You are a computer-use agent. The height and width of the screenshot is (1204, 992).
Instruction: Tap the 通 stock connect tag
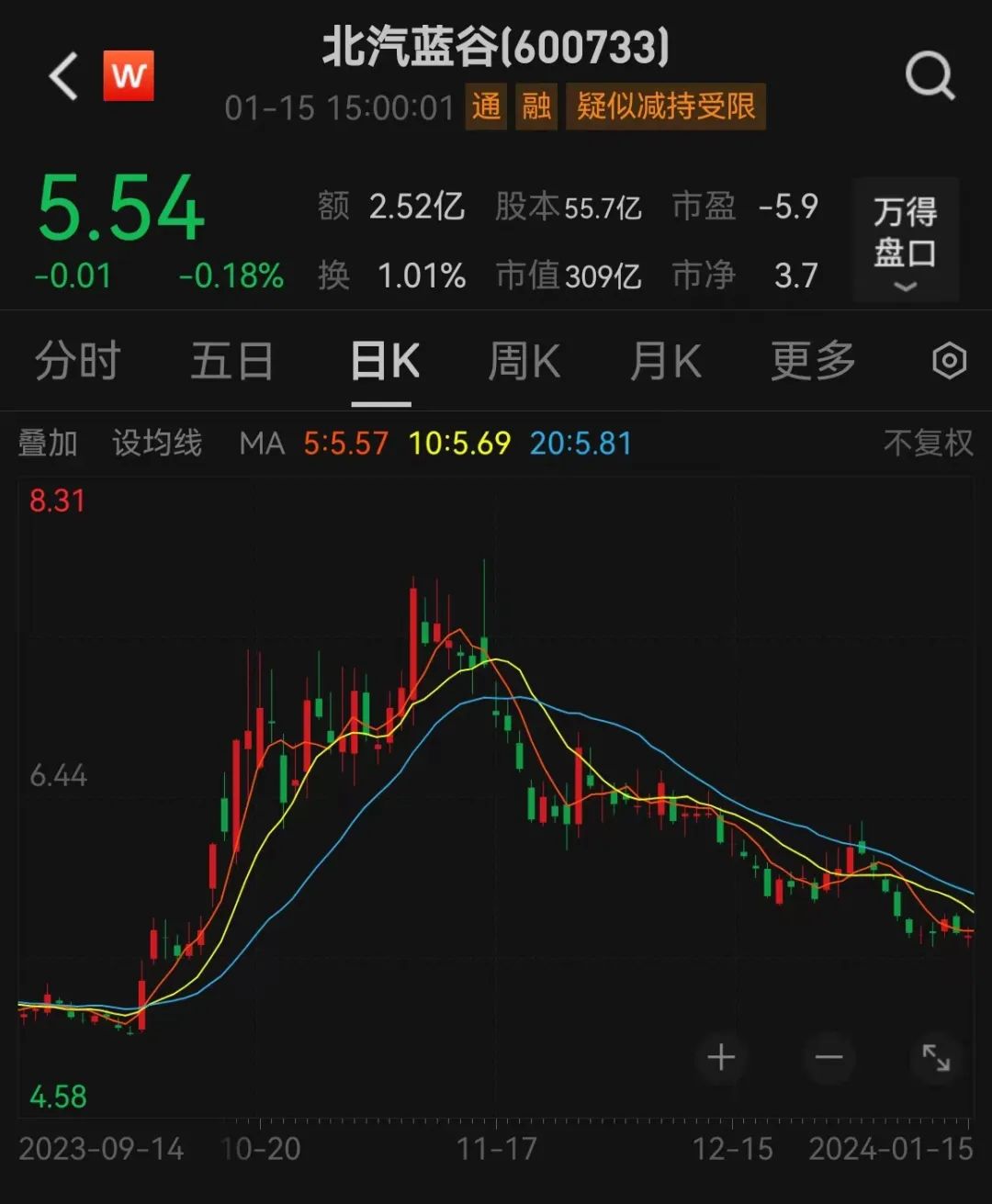point(486,107)
